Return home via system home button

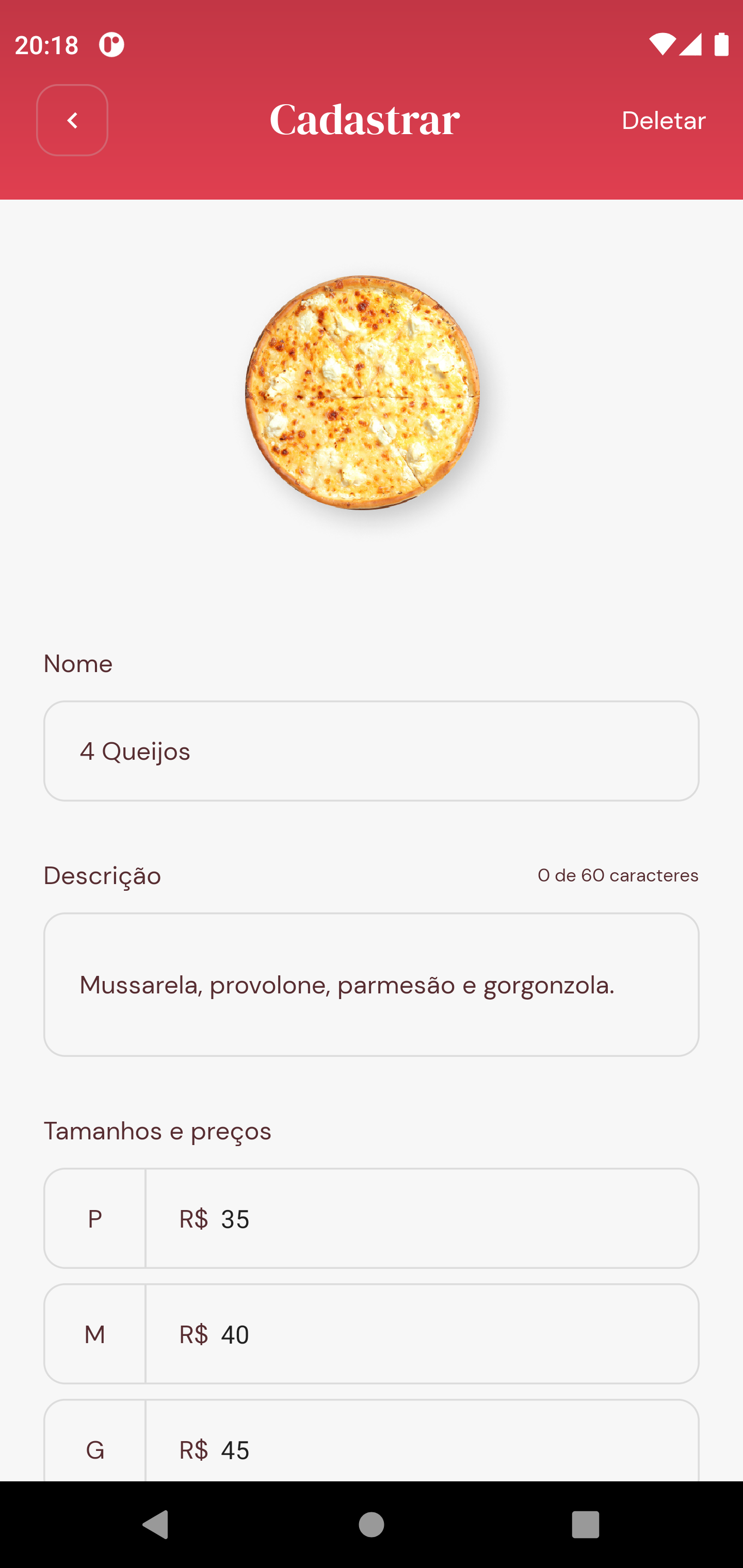[371, 1525]
